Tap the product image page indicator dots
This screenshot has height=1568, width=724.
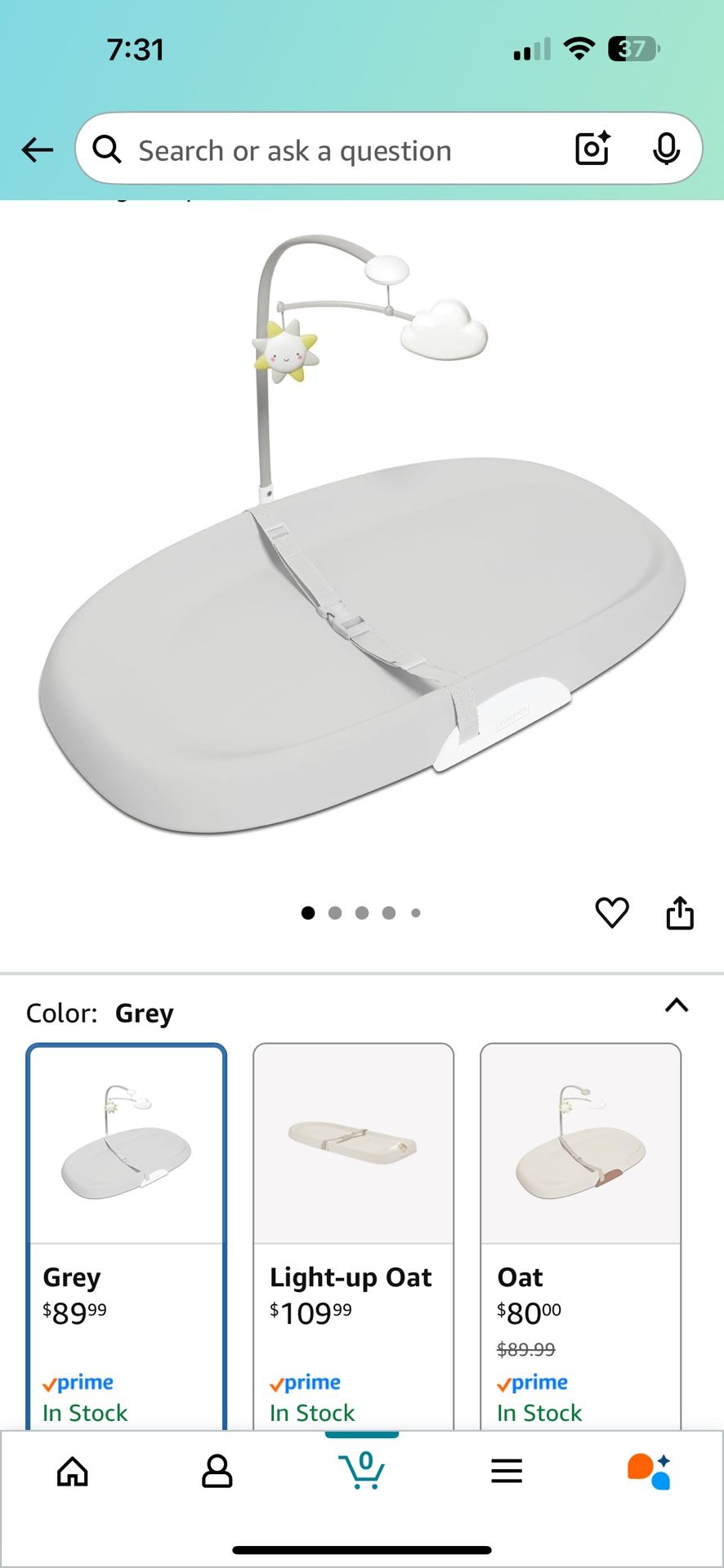coord(361,913)
